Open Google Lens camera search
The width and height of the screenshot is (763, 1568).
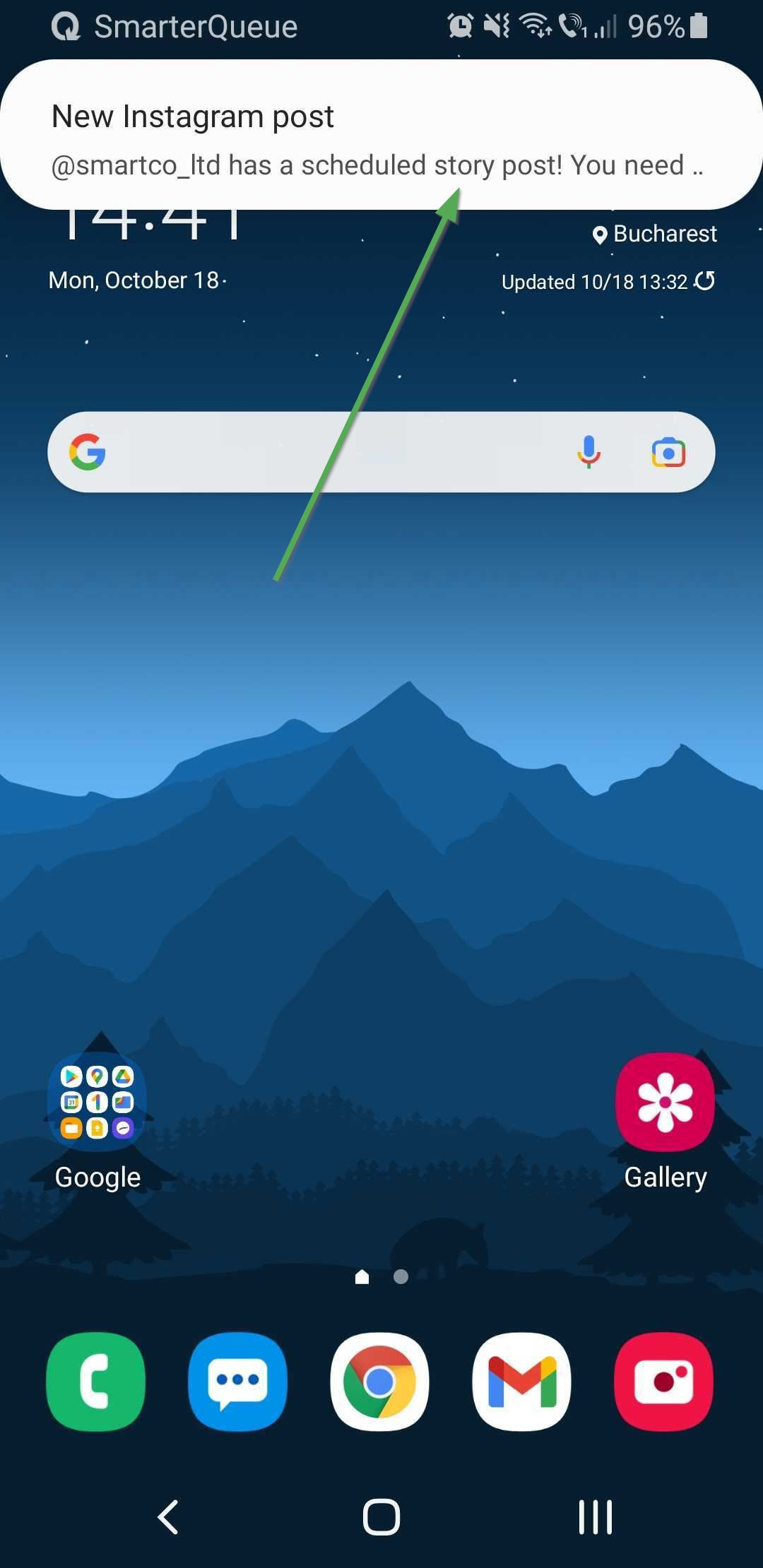coord(668,453)
